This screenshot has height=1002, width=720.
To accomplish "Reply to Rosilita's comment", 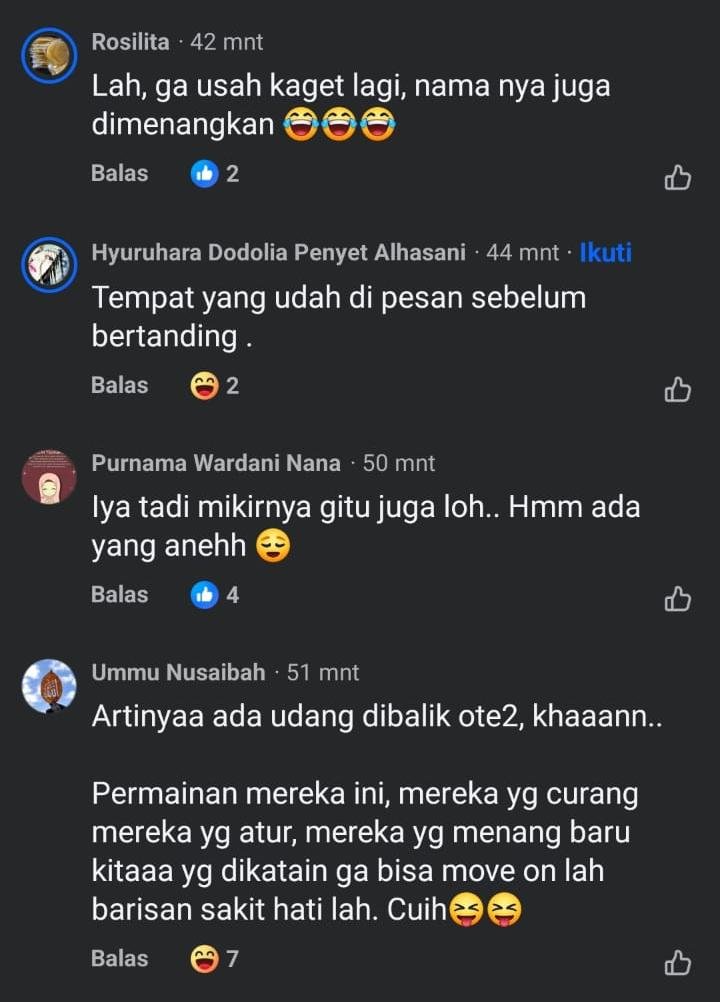I will [119, 173].
